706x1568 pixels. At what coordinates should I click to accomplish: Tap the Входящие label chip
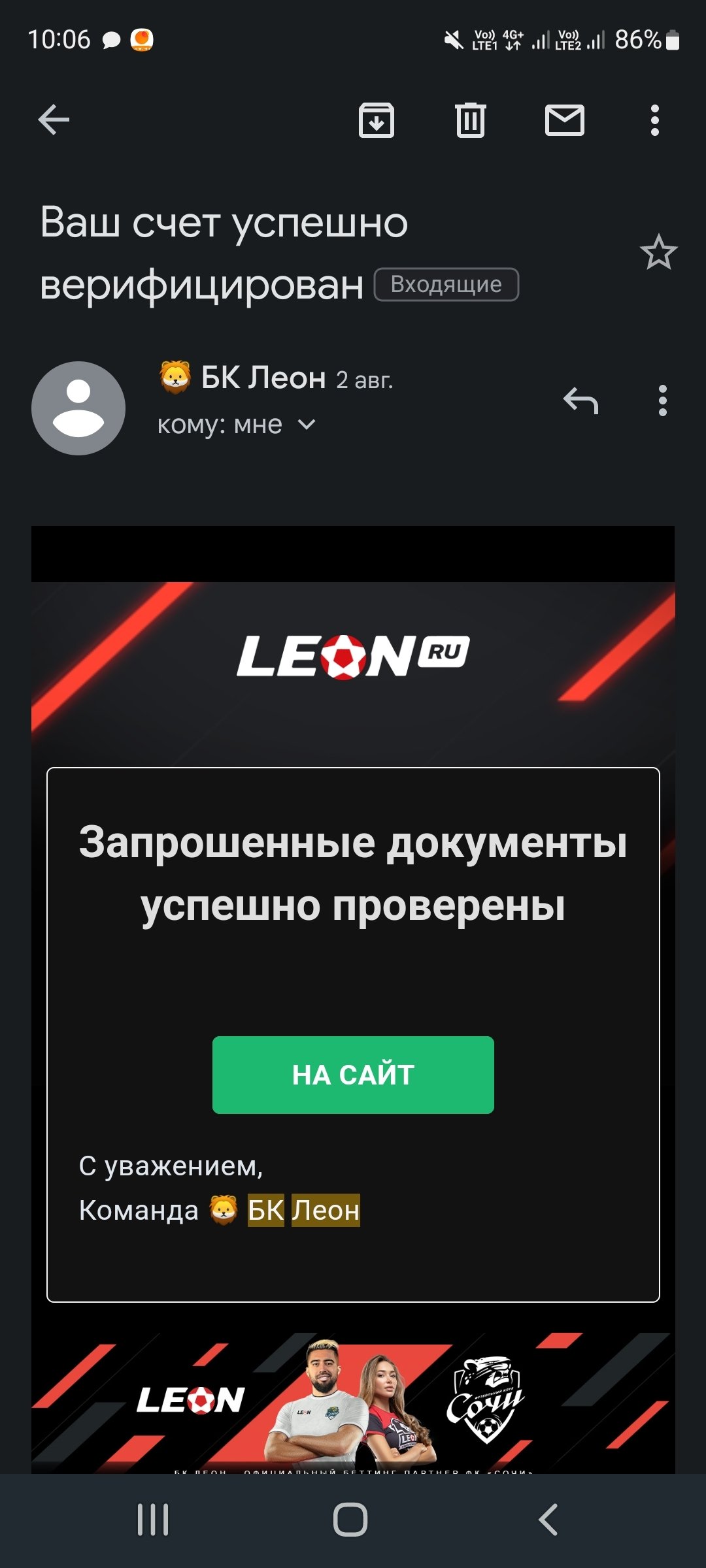pos(446,285)
